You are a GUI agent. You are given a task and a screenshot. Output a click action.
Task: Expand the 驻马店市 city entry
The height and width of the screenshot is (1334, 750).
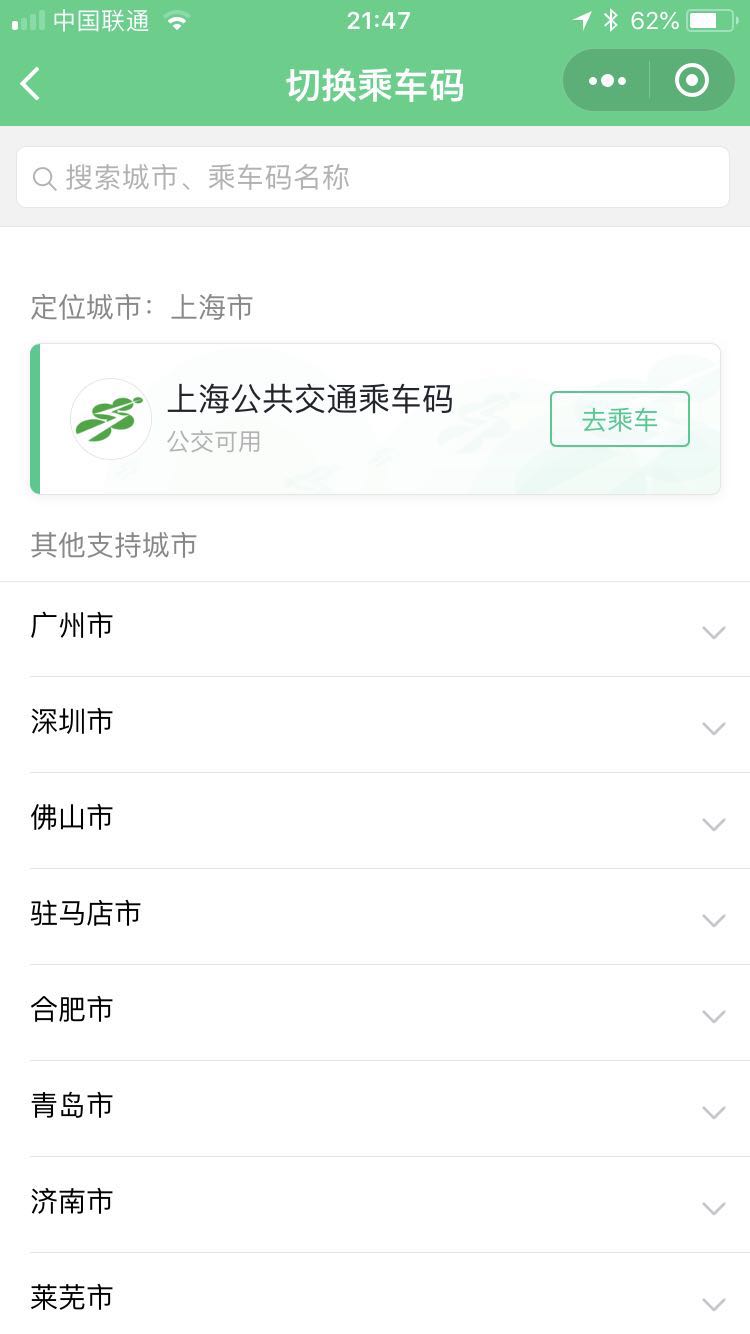(713, 920)
